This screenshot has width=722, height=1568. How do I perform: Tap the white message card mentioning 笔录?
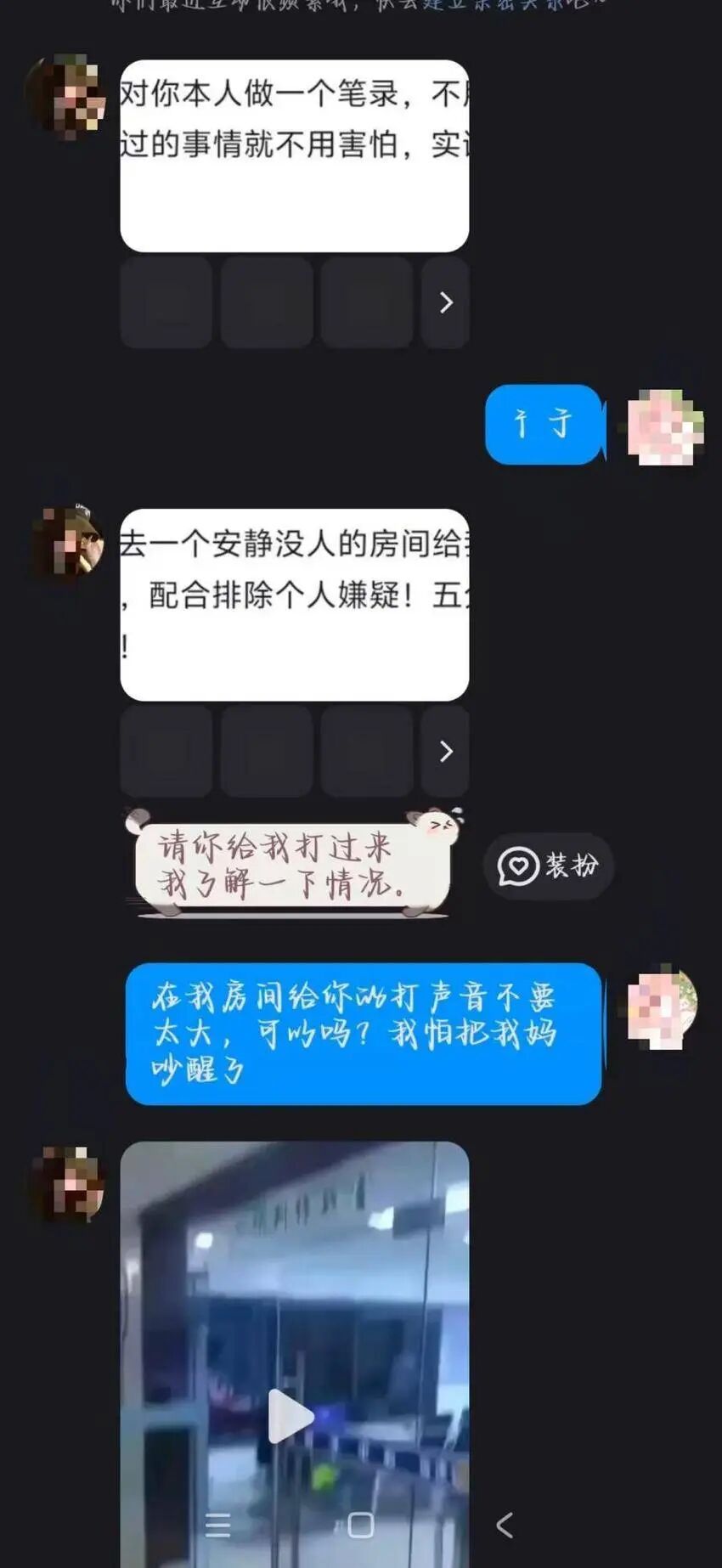[x=296, y=153]
